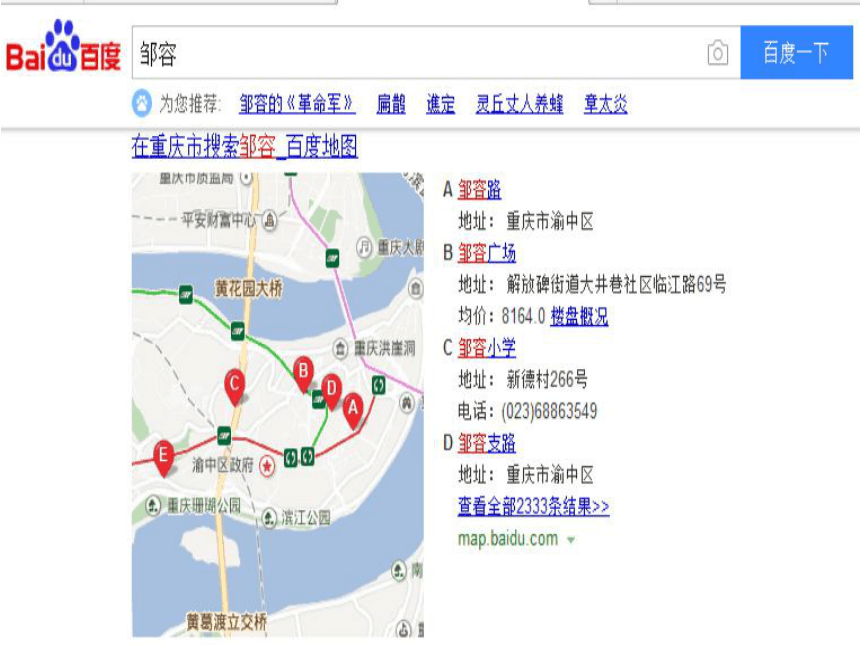Image resolution: width=860 pixels, height=645 pixels.
Task: Open suggested search 邹容的《革命军》
Action: pos(297,104)
